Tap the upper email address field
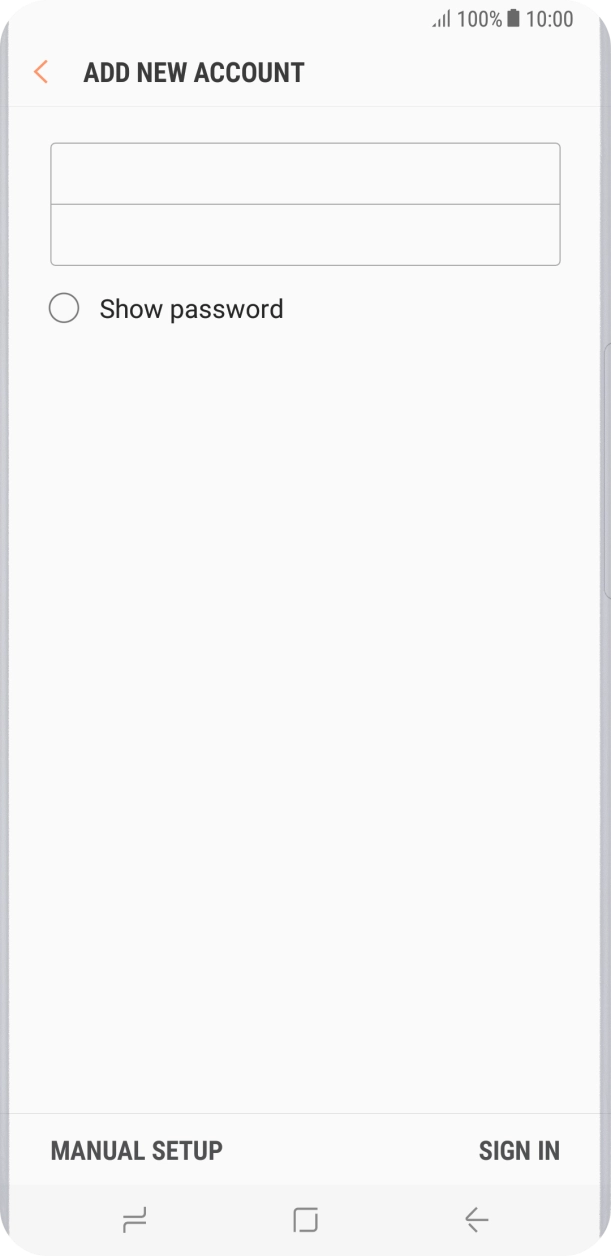This screenshot has width=611, height=1256. 305,174
